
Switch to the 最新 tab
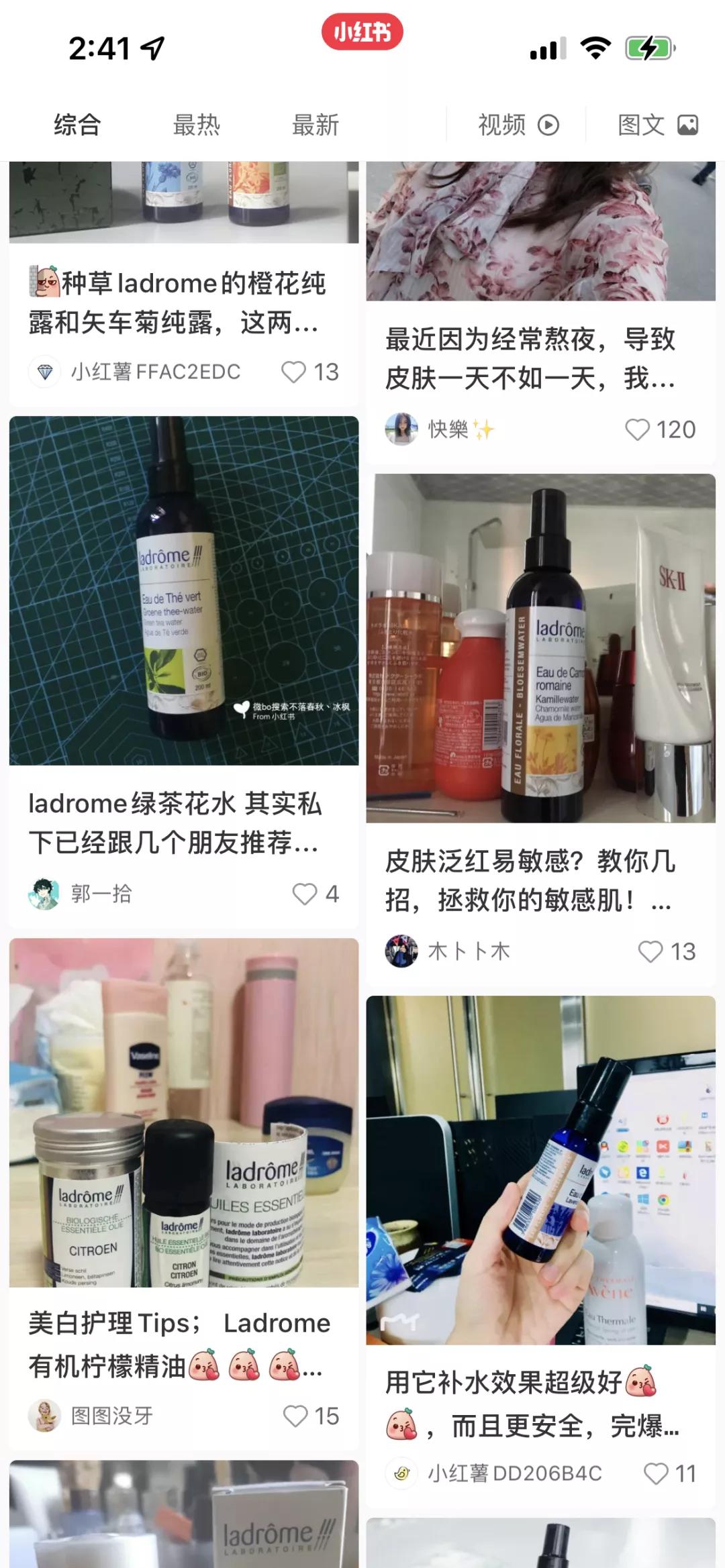point(316,124)
